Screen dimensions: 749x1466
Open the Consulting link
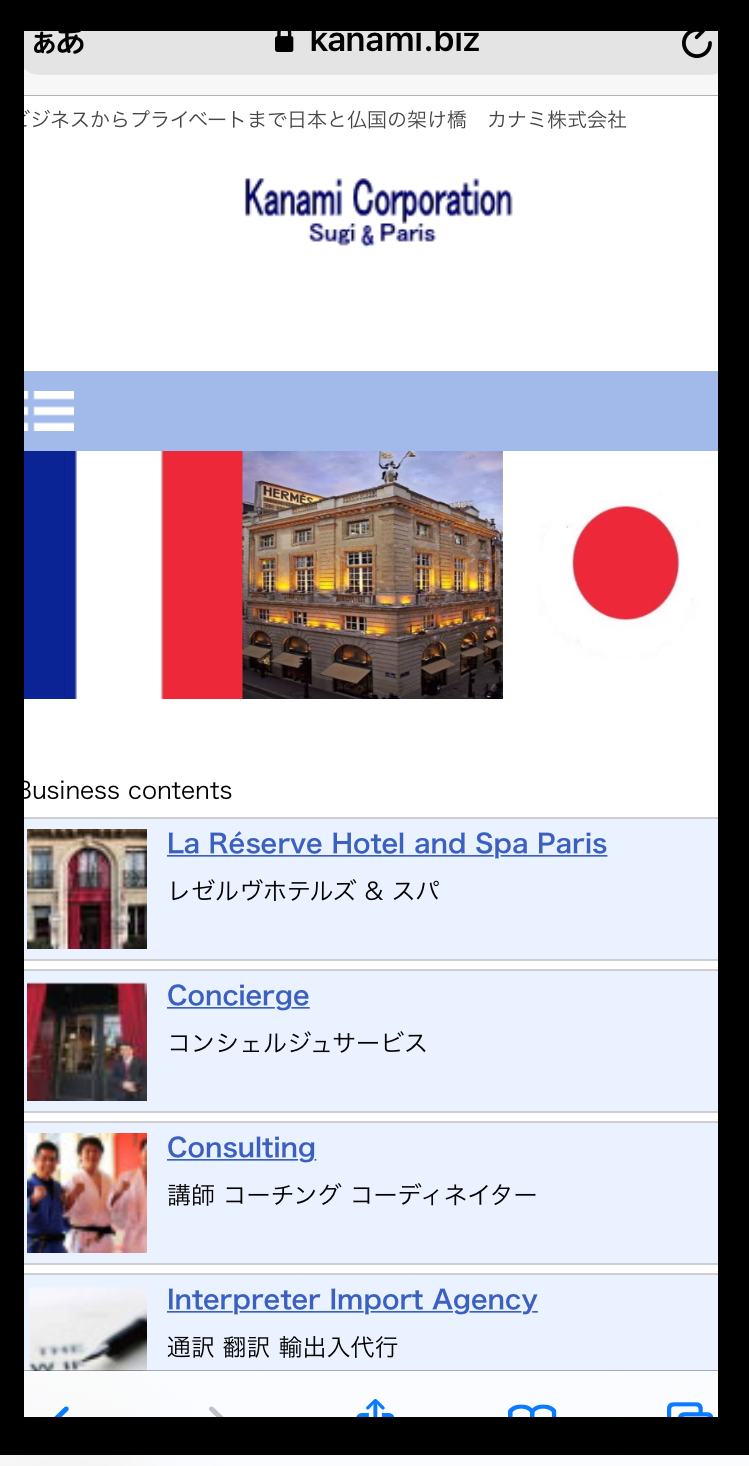241,1148
